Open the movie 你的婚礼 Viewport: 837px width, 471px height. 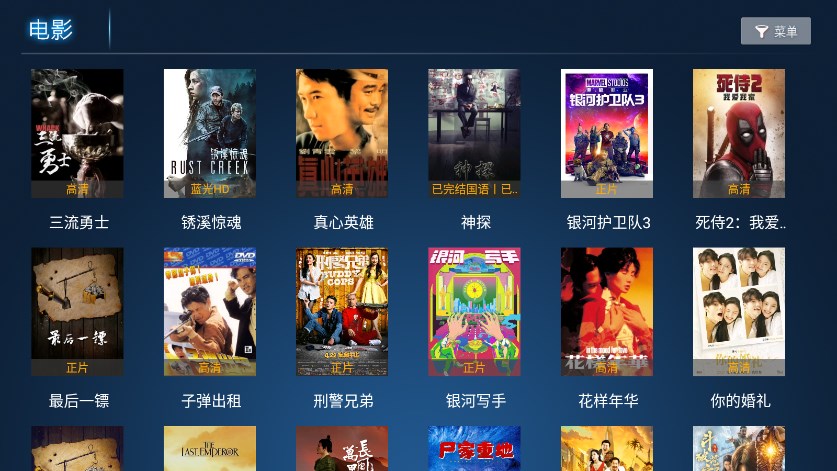(x=739, y=312)
